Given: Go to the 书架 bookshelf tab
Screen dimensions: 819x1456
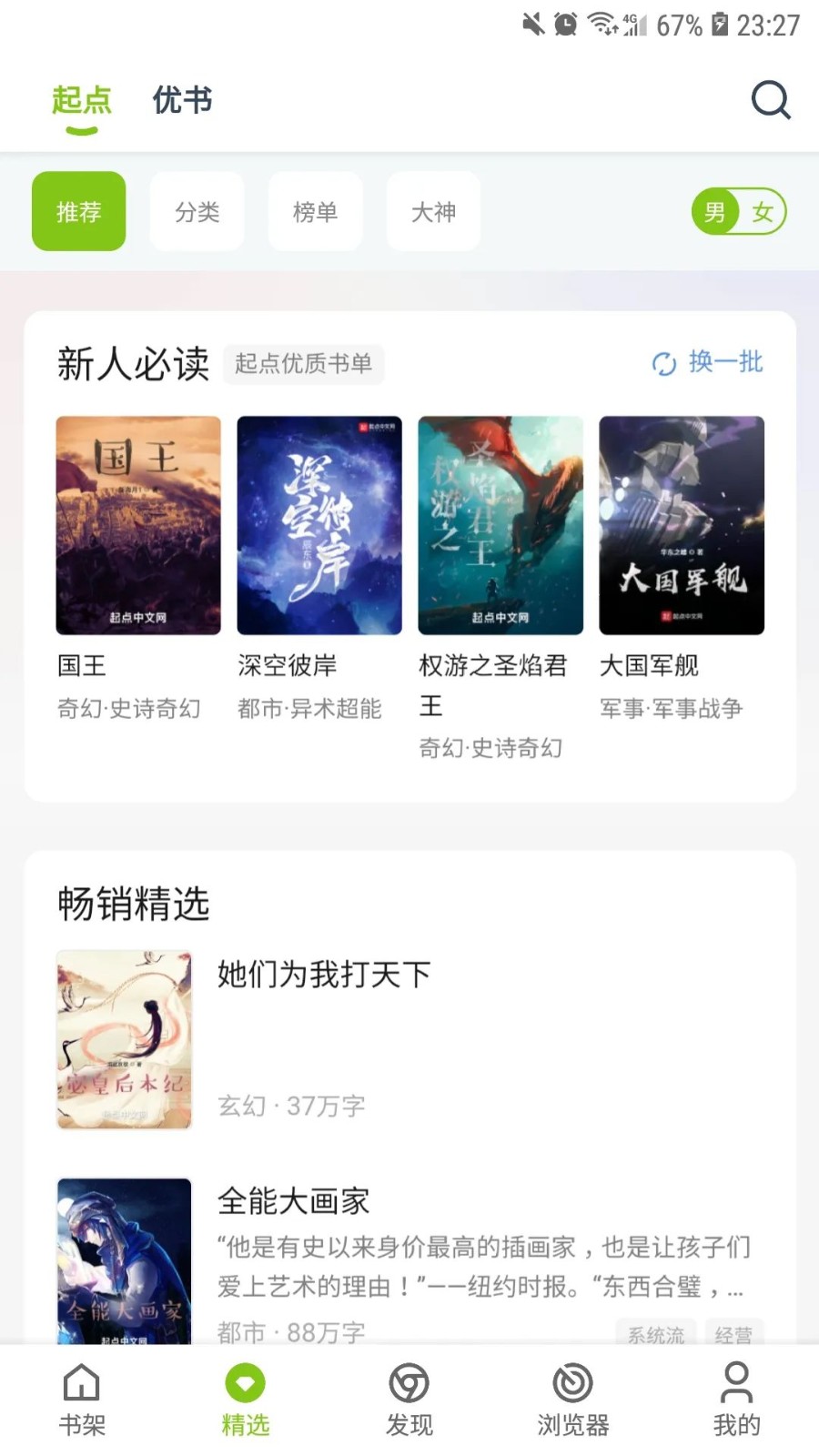Looking at the screenshot, I should [82, 1400].
